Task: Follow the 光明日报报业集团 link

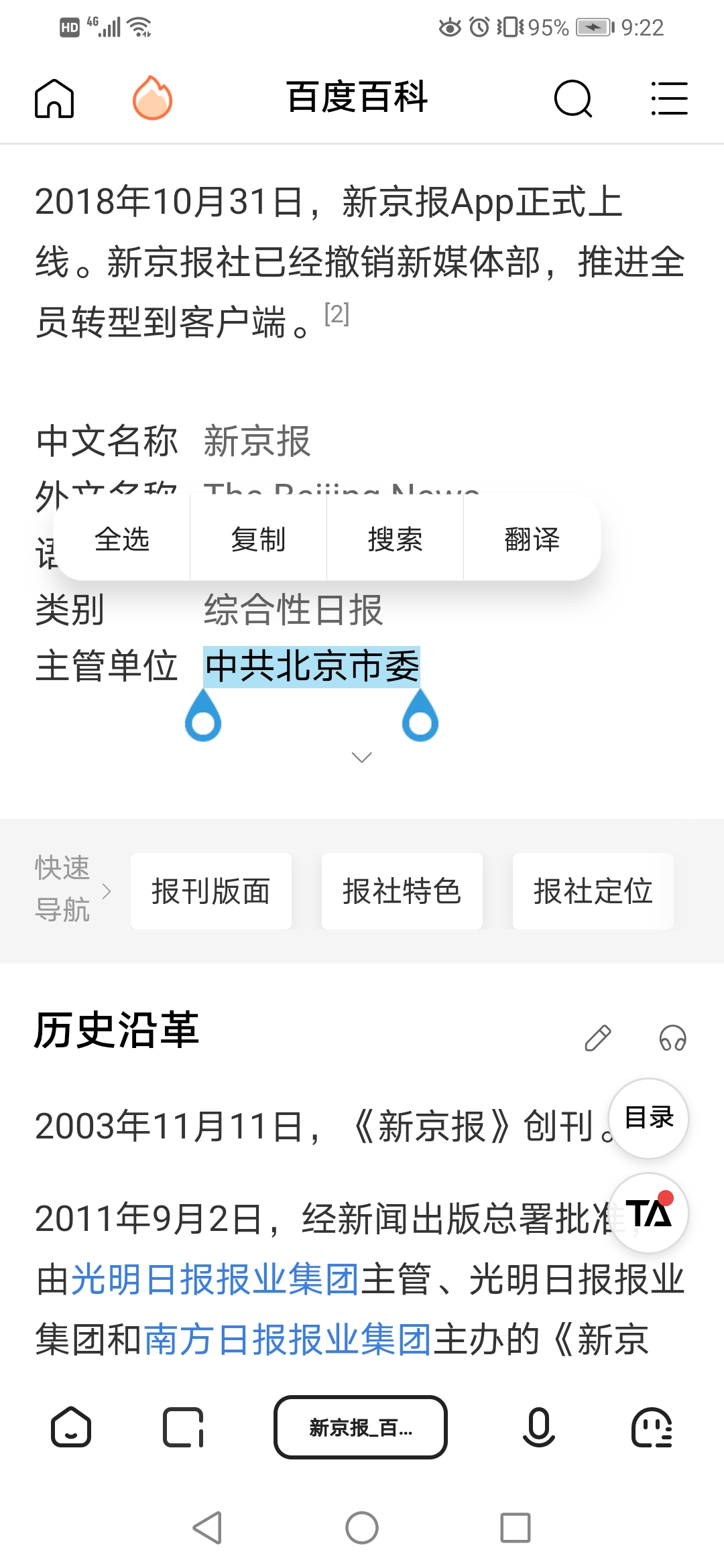Action: pyautogui.click(x=215, y=1279)
